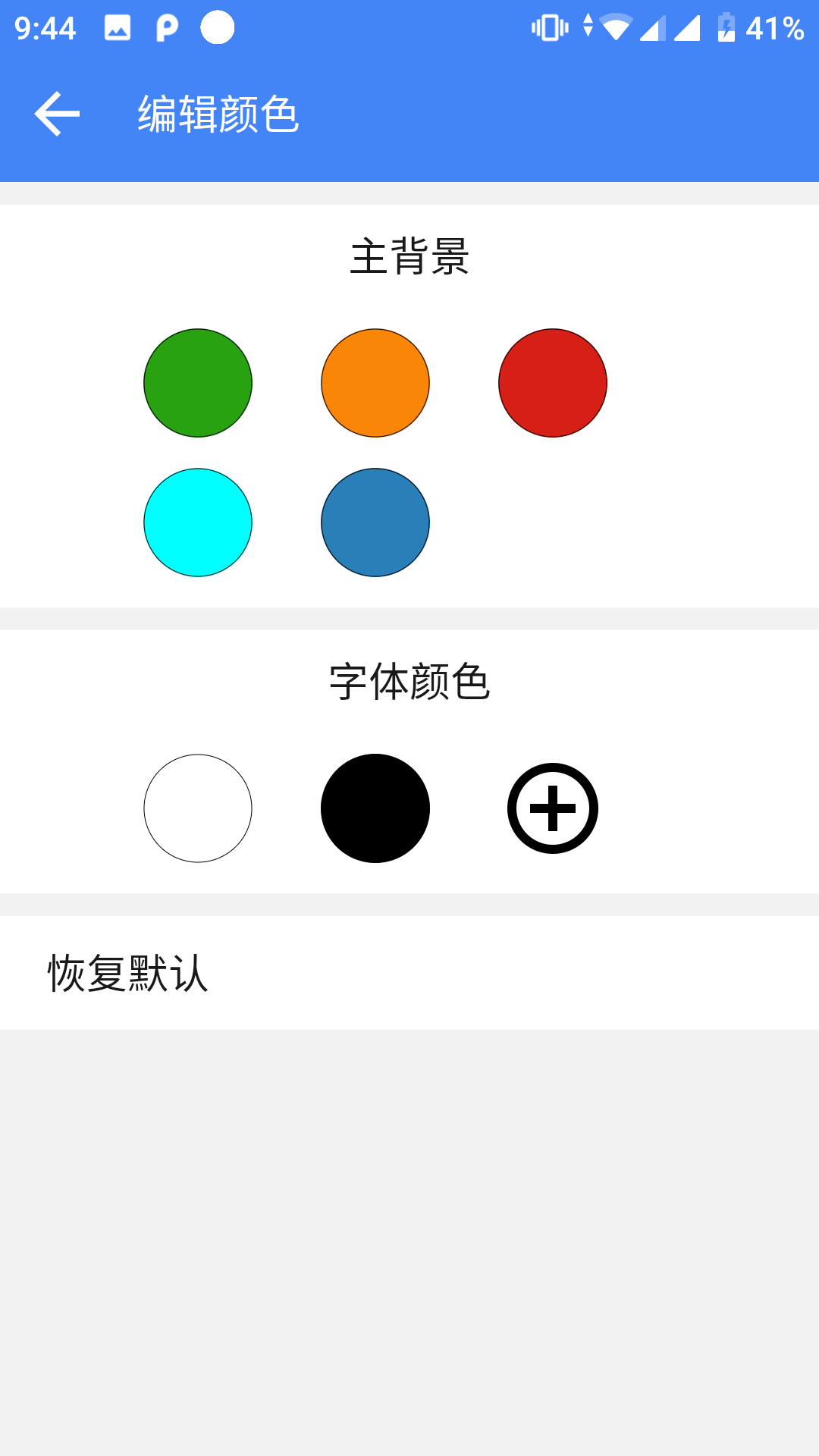Select the steel blue background color circle

pyautogui.click(x=375, y=522)
